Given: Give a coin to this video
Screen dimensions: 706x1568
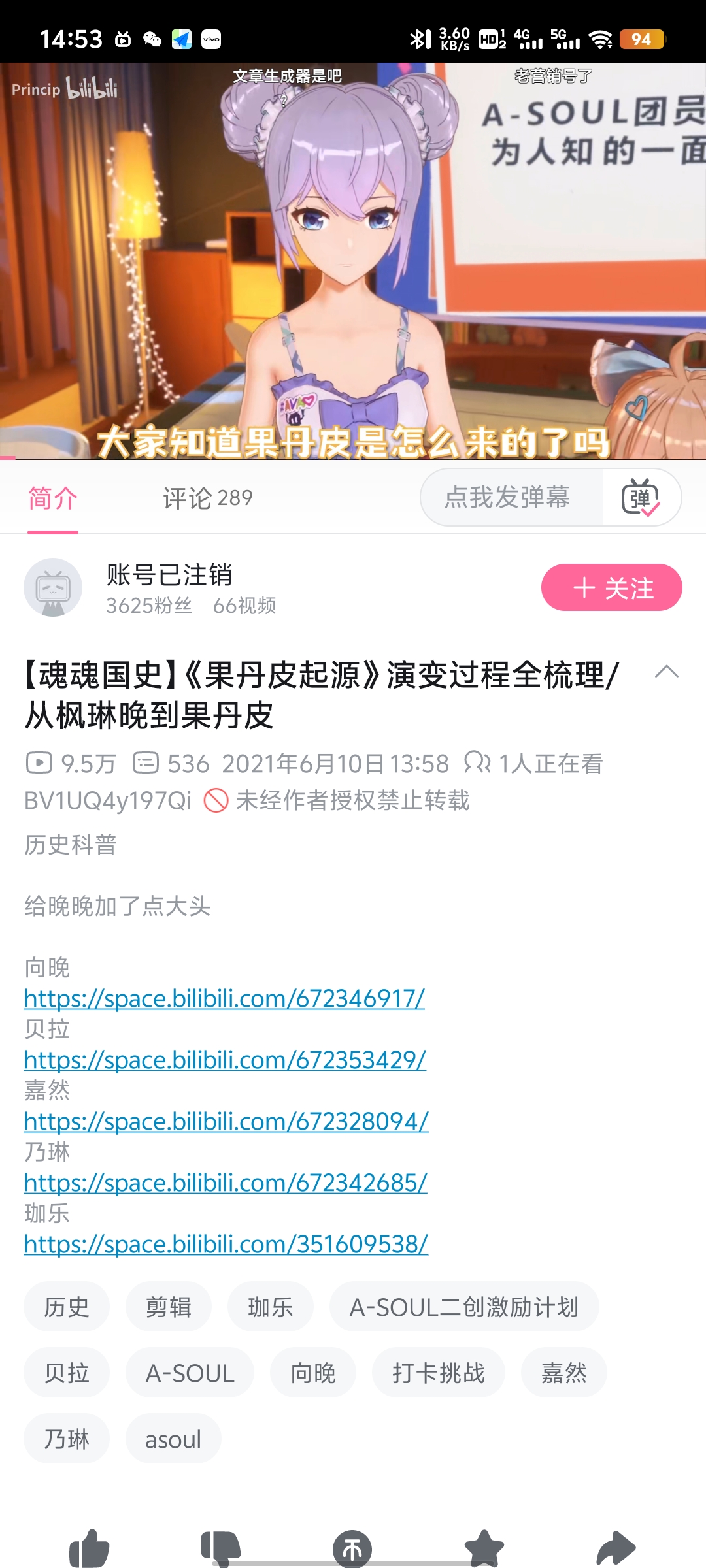Looking at the screenshot, I should pyautogui.click(x=352, y=1548).
